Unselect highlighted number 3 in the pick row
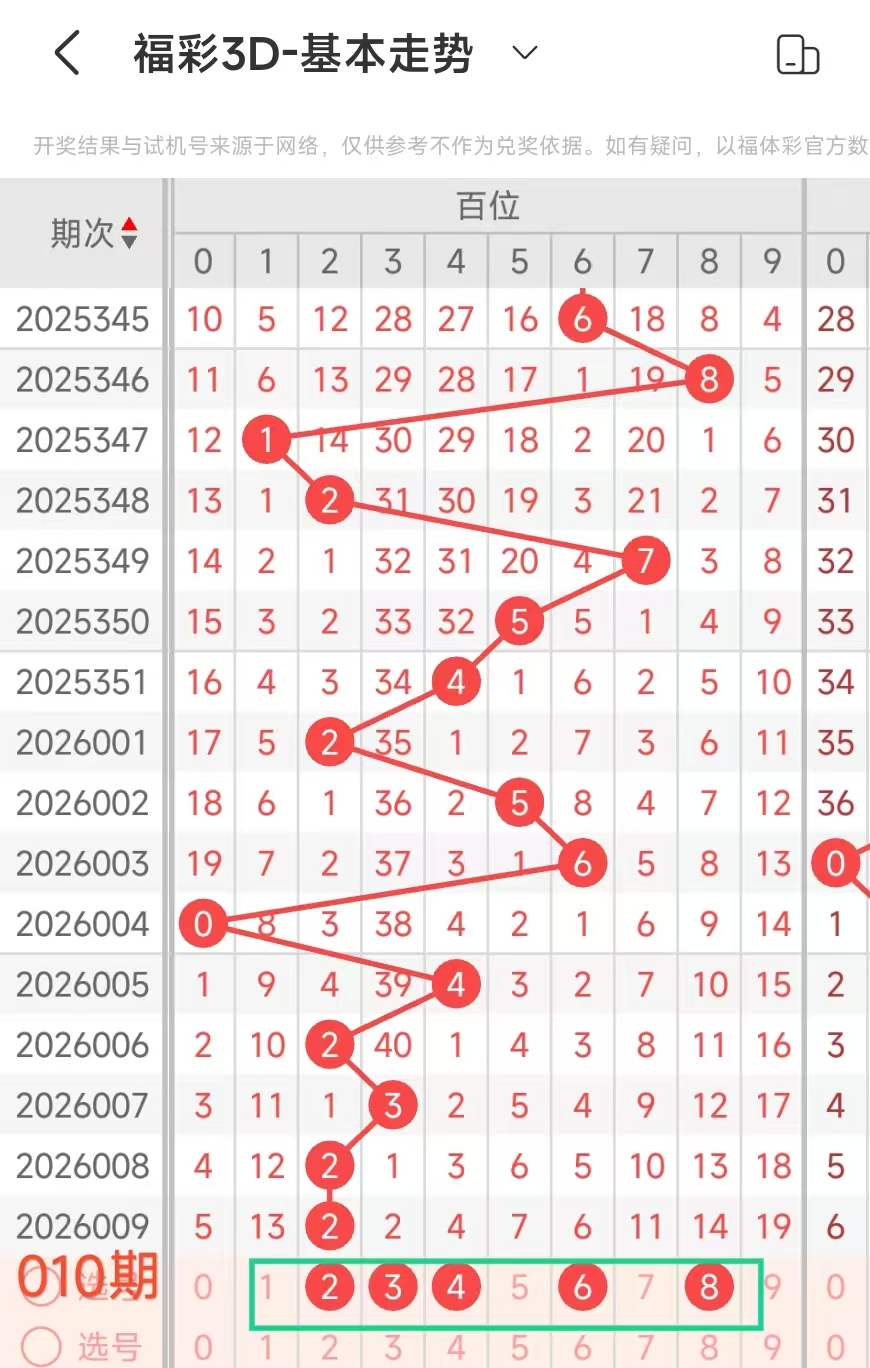Screen dimensions: 870x1368 coord(393,1287)
